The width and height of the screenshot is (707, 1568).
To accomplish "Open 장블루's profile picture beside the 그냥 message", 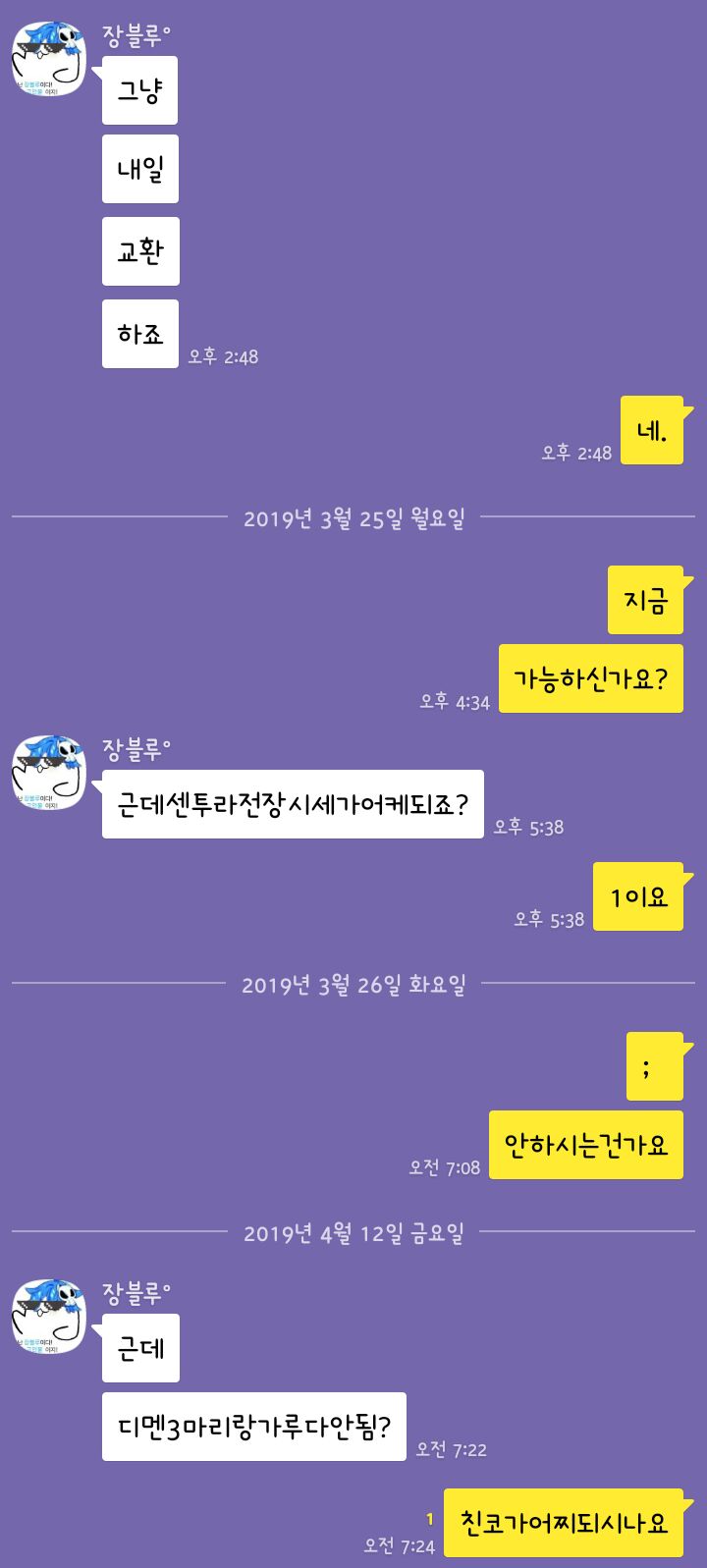I will [49, 59].
